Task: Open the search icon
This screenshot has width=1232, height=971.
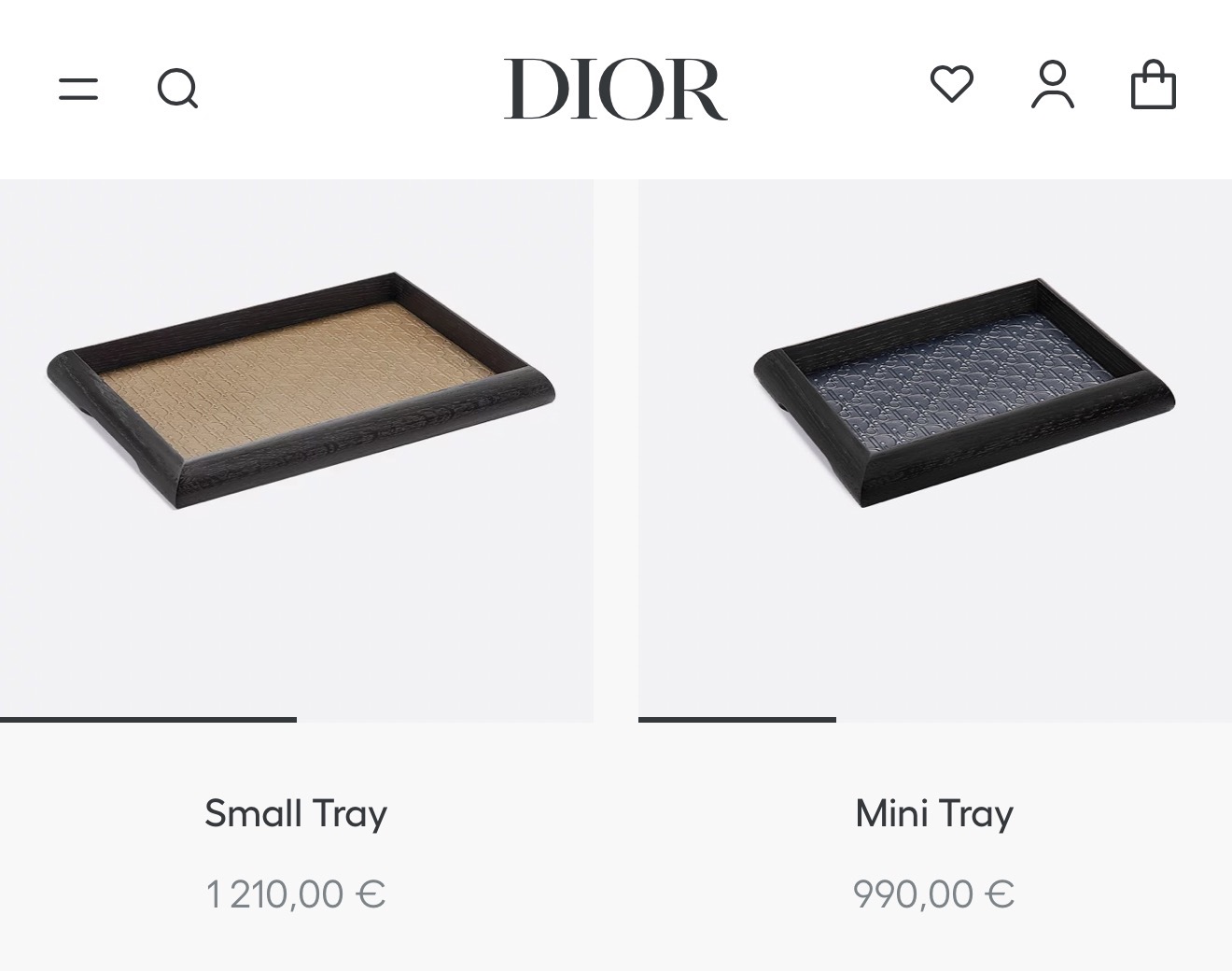Action: pos(177,90)
